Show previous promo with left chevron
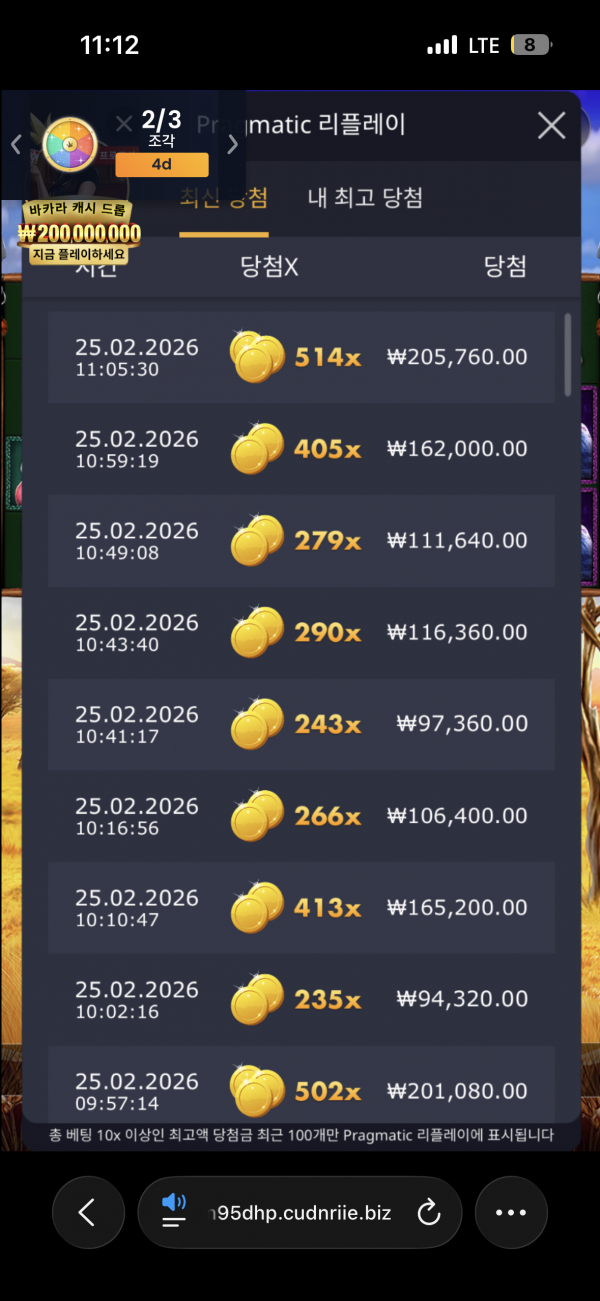Screen dimensions: 600x1301 coord(16,145)
